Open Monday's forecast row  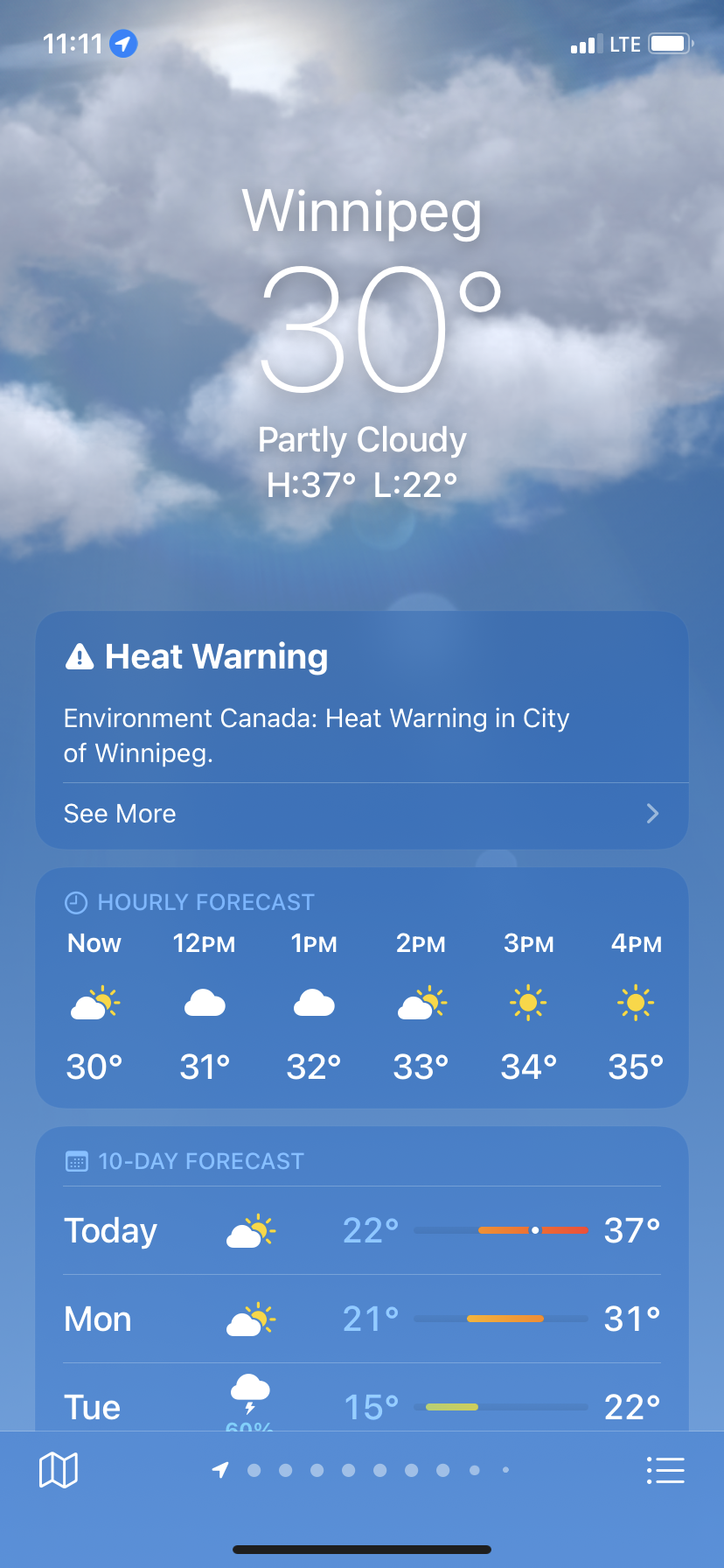click(361, 1319)
